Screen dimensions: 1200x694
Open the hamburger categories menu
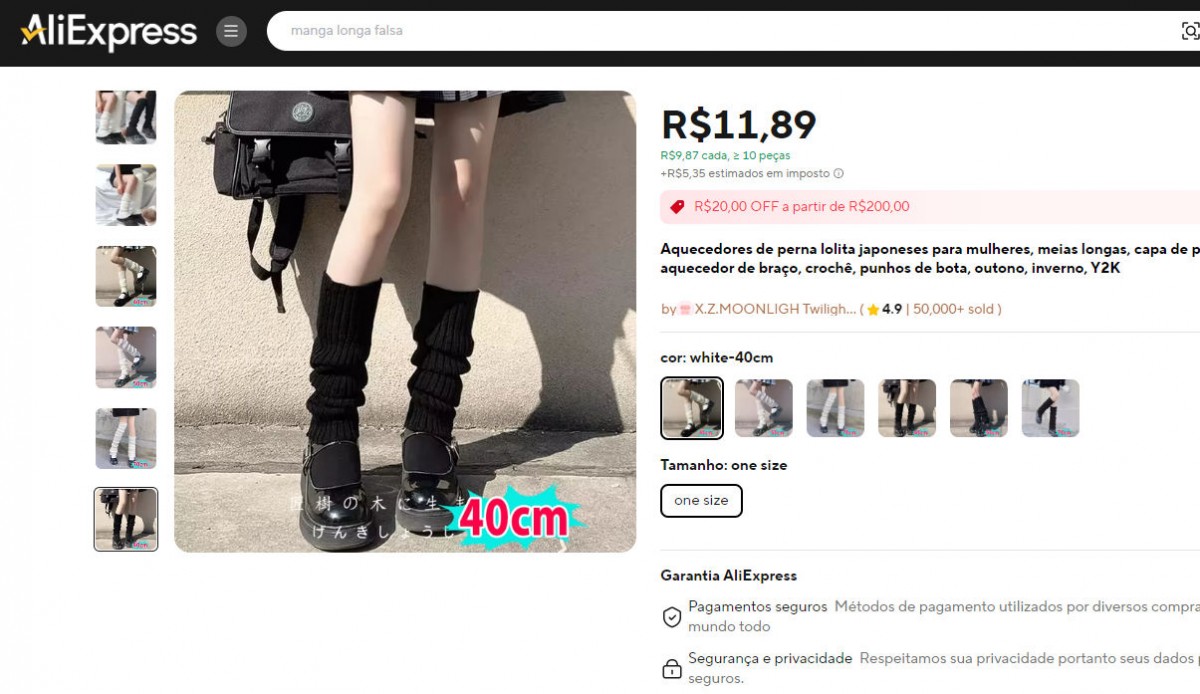(x=231, y=31)
